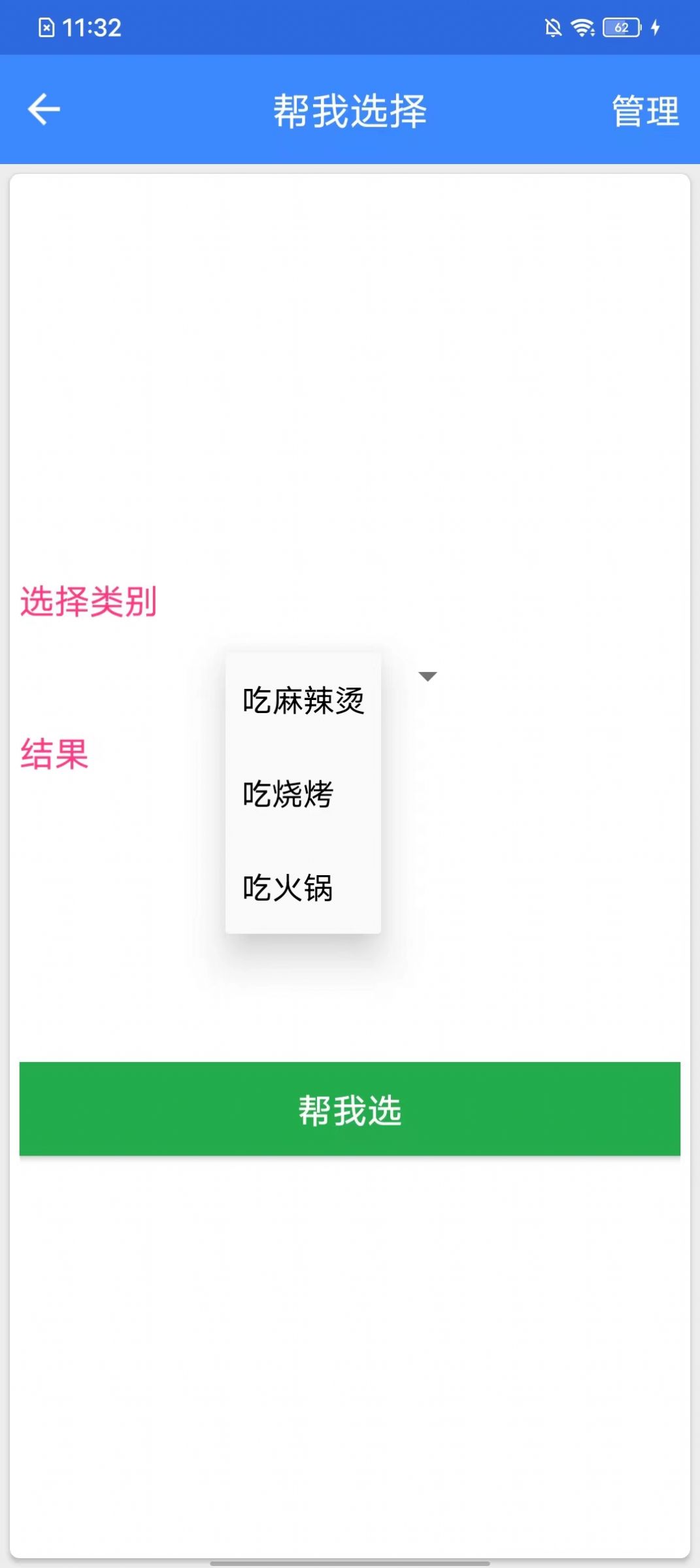This screenshot has width=700, height=1568.
Task: Tap the battery indicator showing 62
Action: coord(620,27)
